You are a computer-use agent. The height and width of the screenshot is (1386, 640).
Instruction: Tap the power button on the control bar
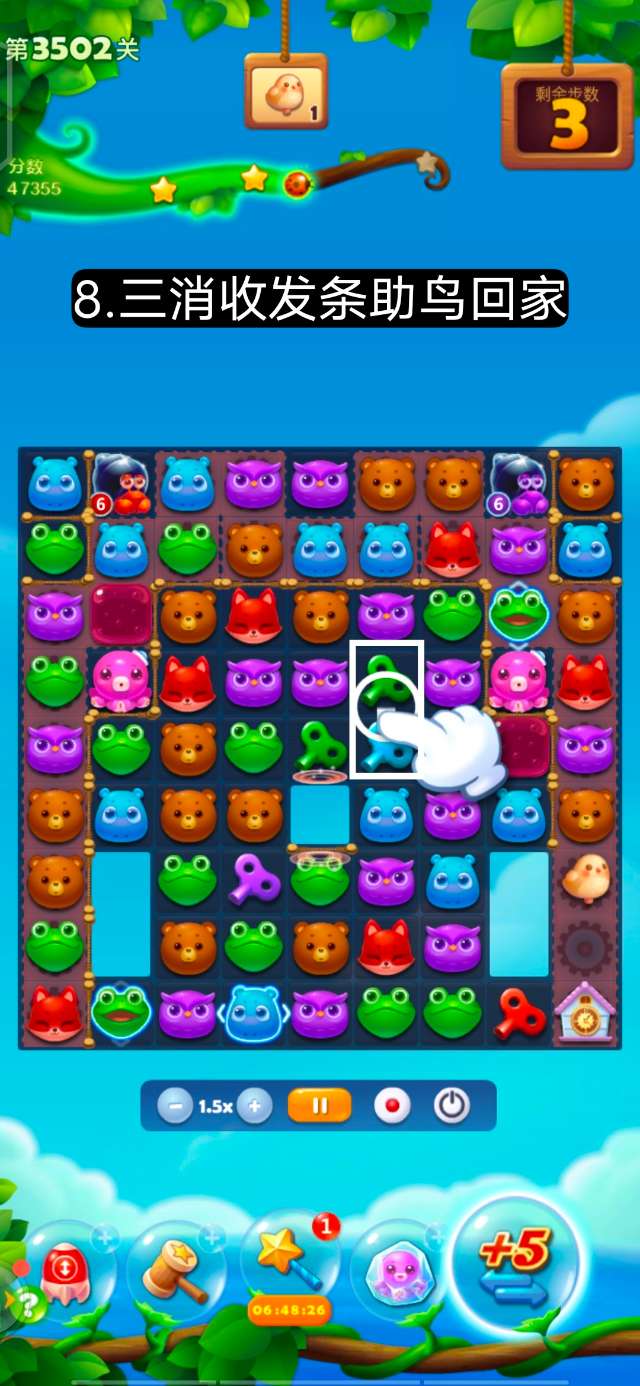click(x=451, y=1106)
